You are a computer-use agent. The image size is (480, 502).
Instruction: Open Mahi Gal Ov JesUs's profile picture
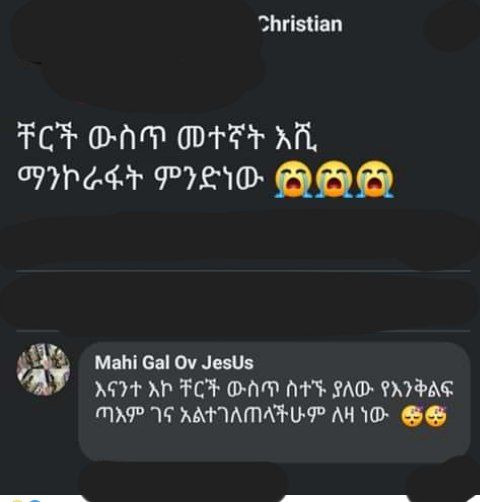(43, 370)
